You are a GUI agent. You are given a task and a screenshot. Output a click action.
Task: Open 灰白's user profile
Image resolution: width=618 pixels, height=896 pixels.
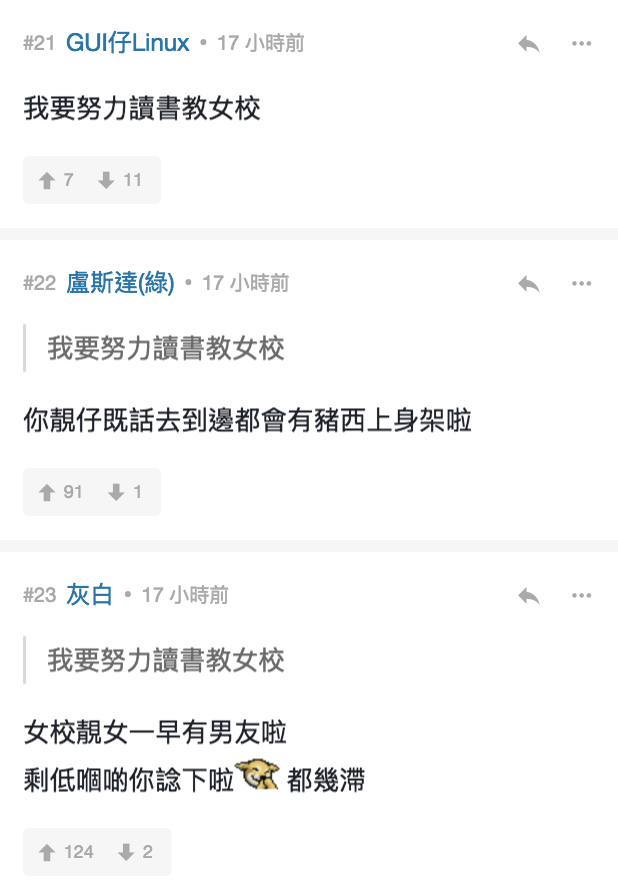click(90, 595)
